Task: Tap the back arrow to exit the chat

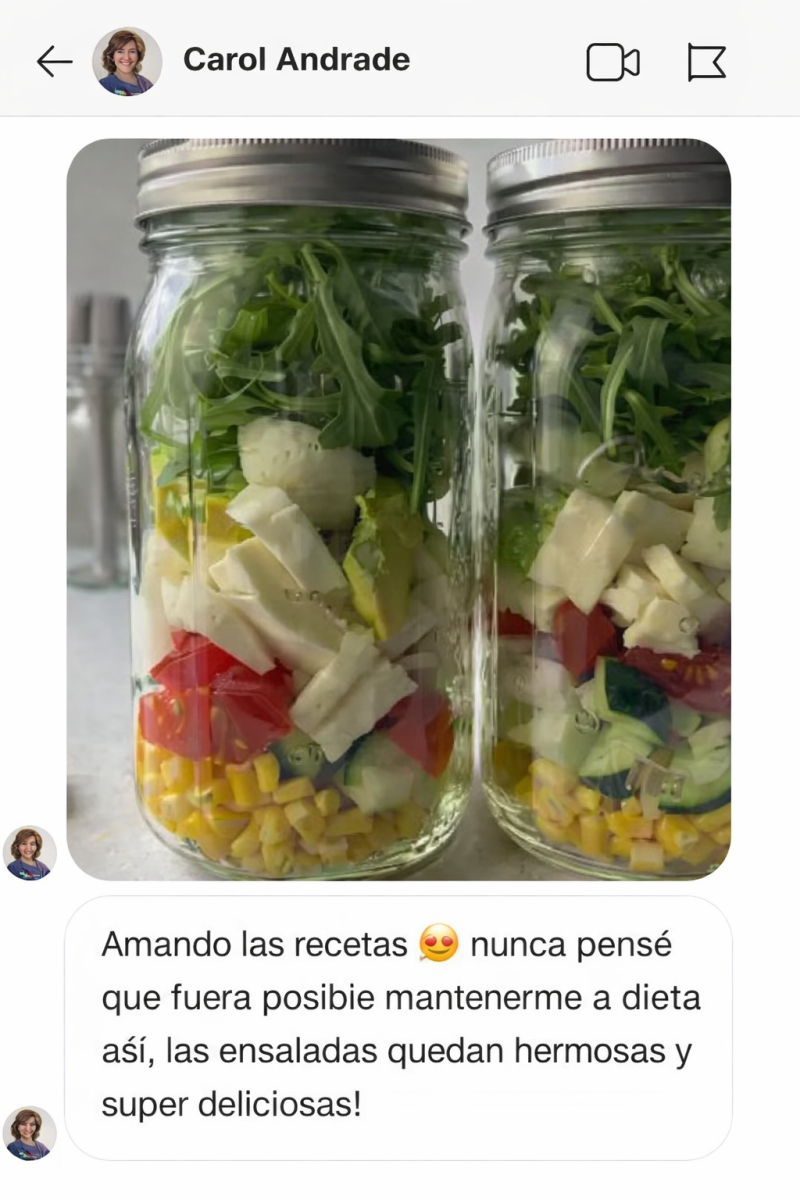Action: pyautogui.click(x=56, y=60)
